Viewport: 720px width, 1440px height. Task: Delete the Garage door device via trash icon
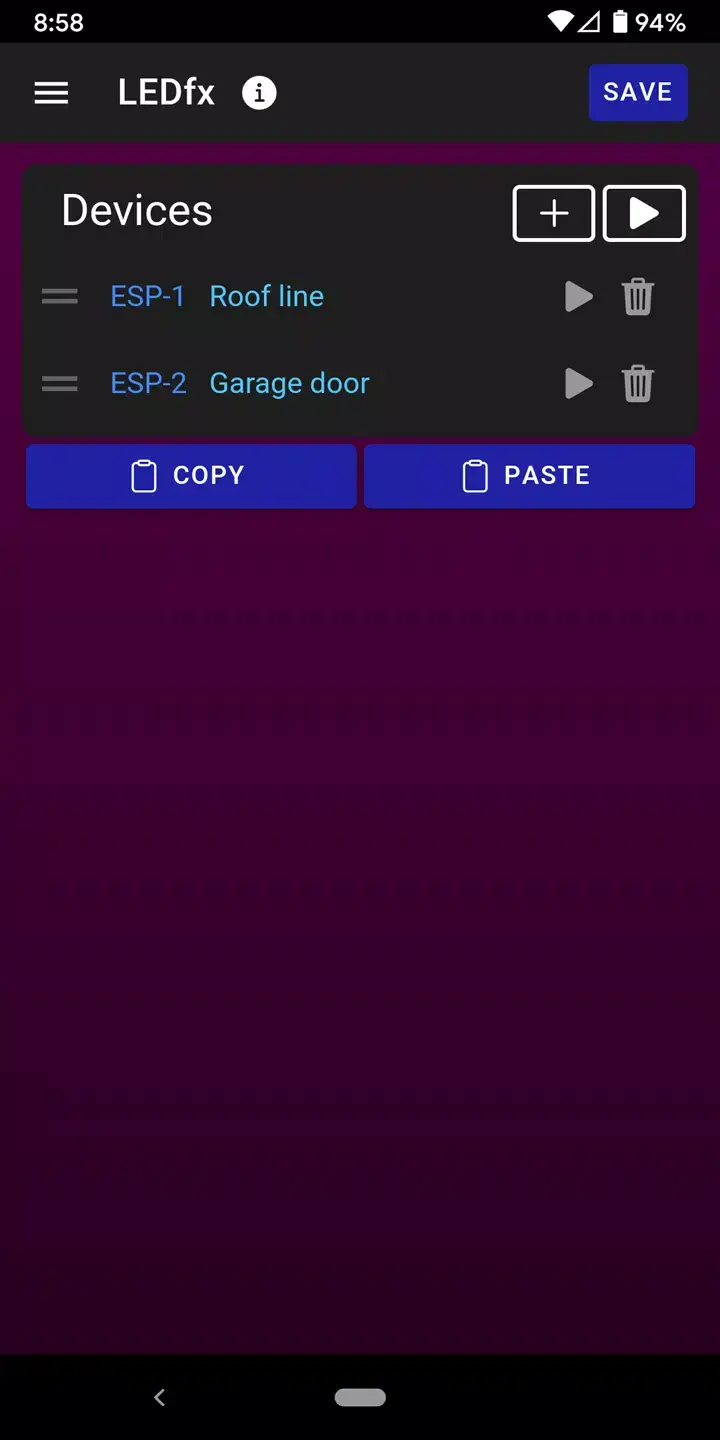638,383
